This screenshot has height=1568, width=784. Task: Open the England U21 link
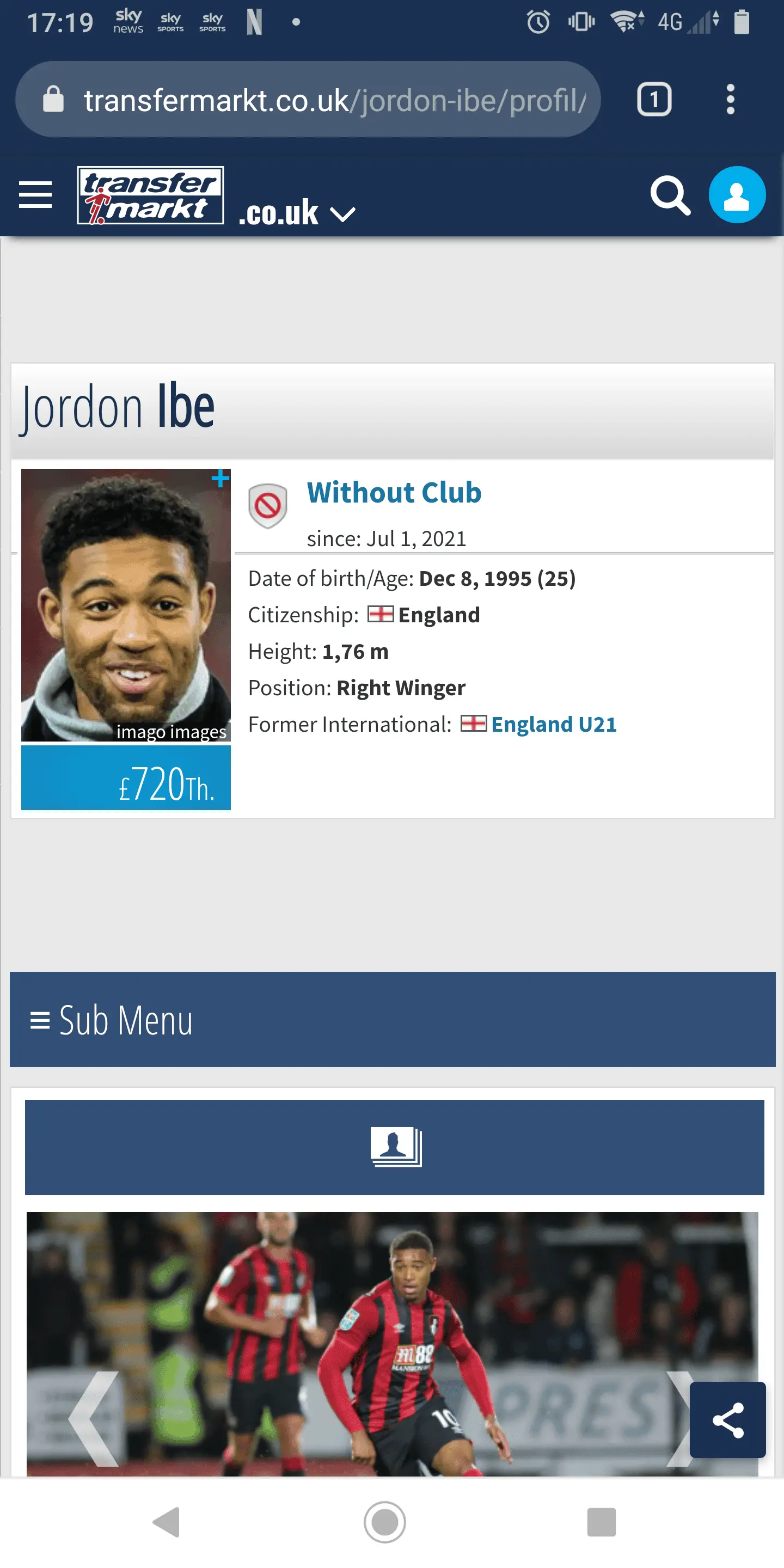553,724
